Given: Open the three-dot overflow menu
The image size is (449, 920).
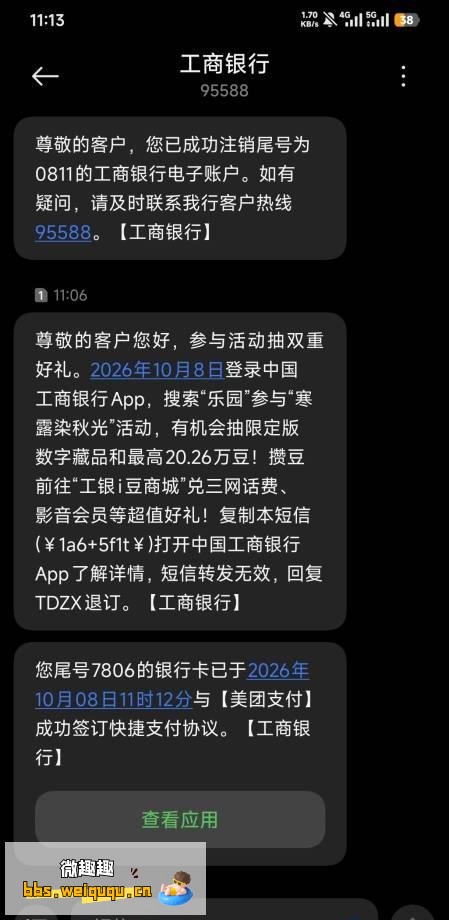Looking at the screenshot, I should click(403, 76).
